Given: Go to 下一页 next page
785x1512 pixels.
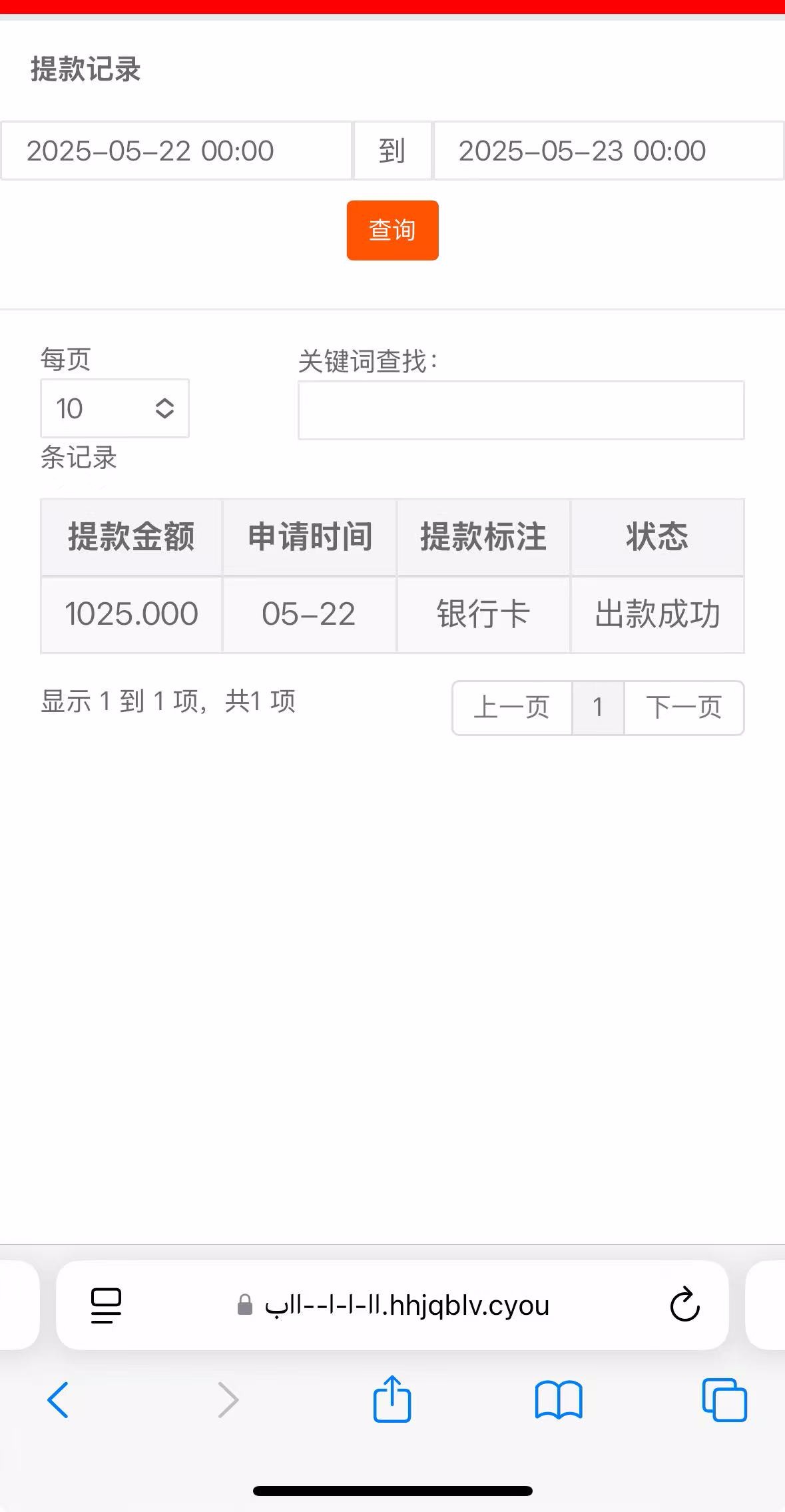Looking at the screenshot, I should point(684,707).
